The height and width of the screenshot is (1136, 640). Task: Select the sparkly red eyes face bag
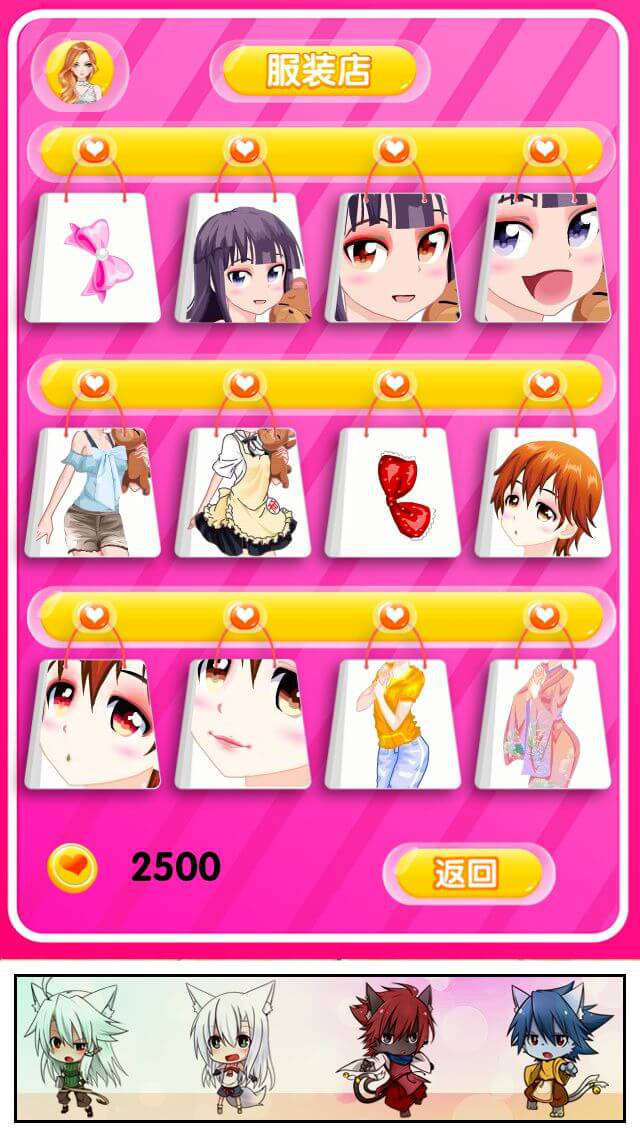click(x=95, y=726)
